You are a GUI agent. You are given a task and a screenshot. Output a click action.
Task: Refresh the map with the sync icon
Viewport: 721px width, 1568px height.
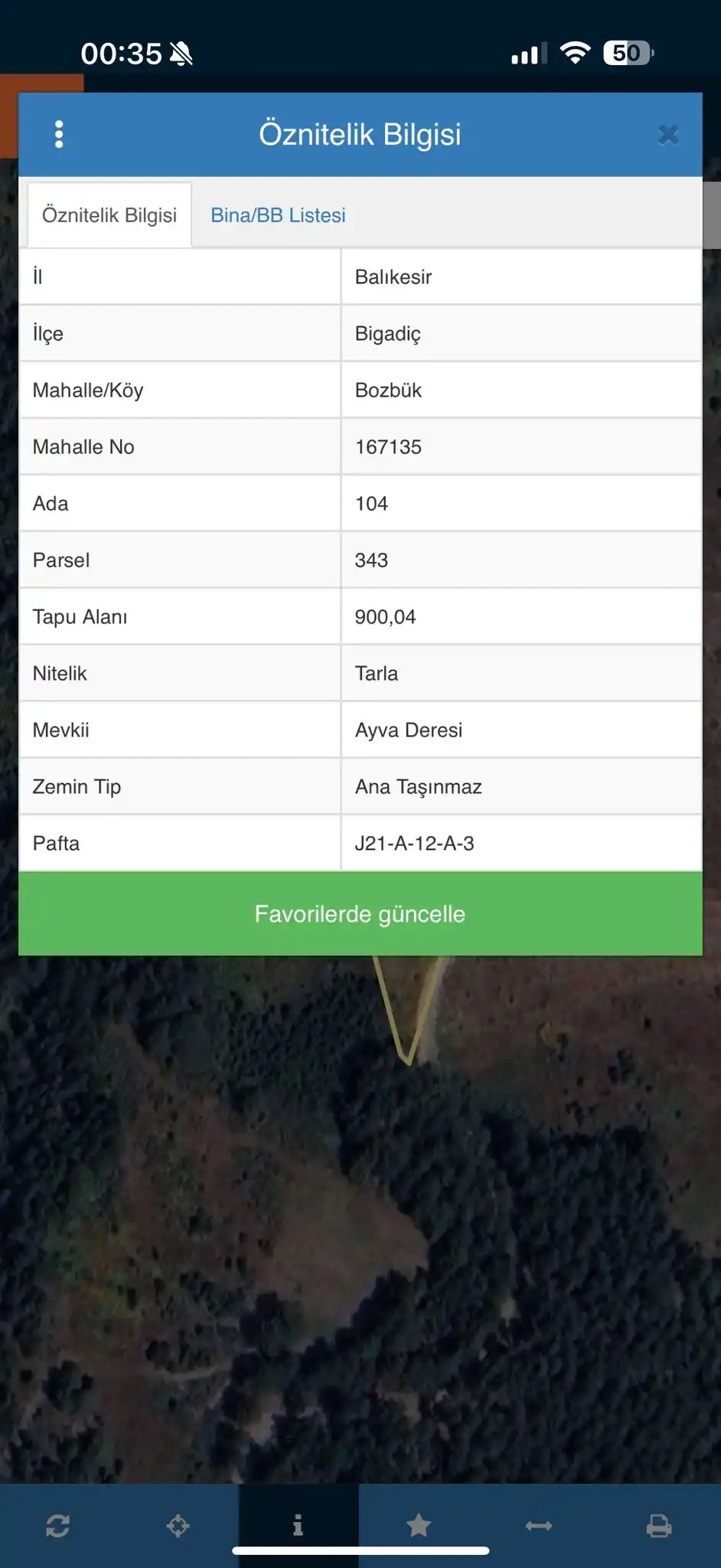pos(58,1526)
